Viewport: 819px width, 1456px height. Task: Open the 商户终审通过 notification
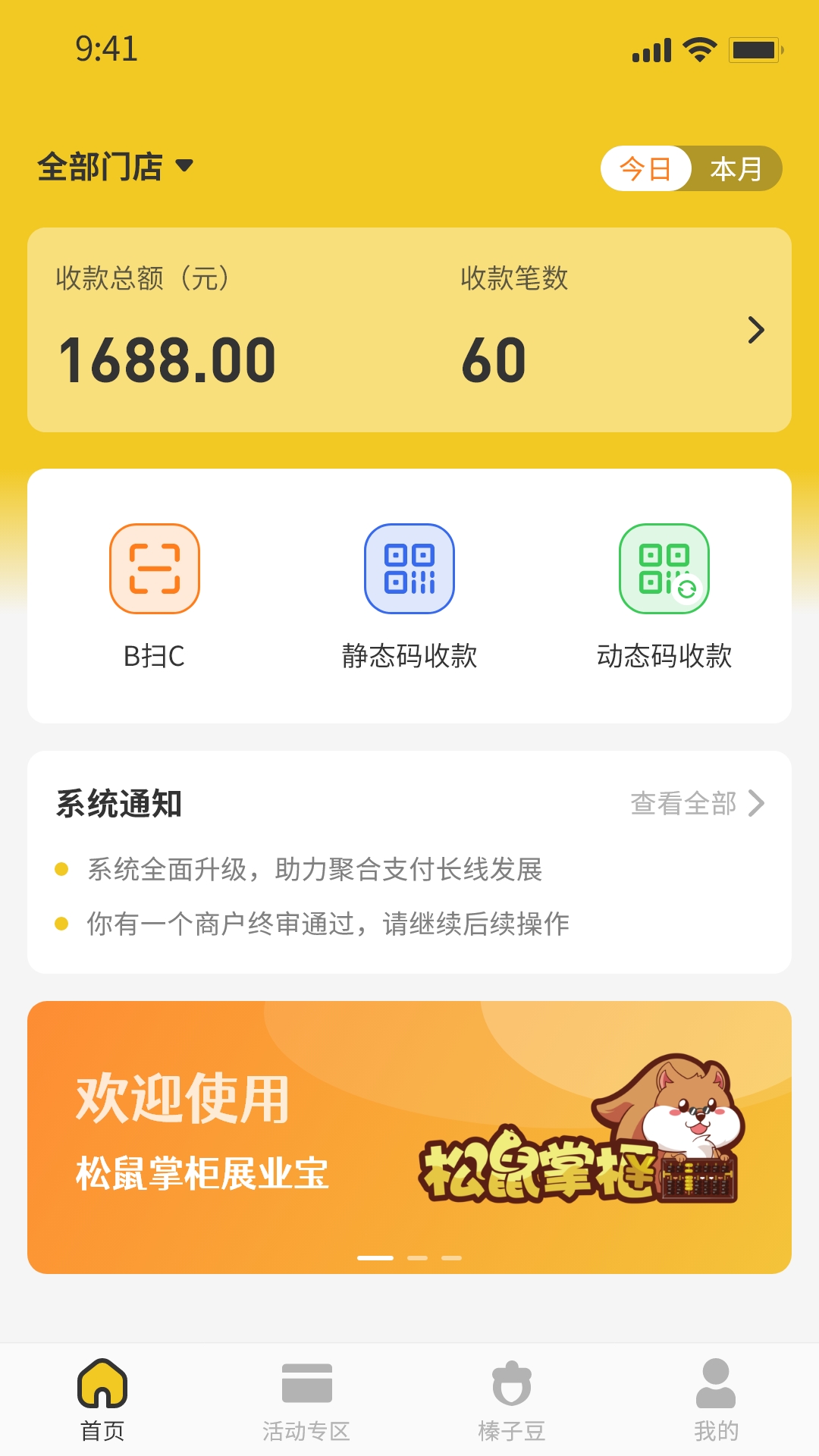pos(328,924)
